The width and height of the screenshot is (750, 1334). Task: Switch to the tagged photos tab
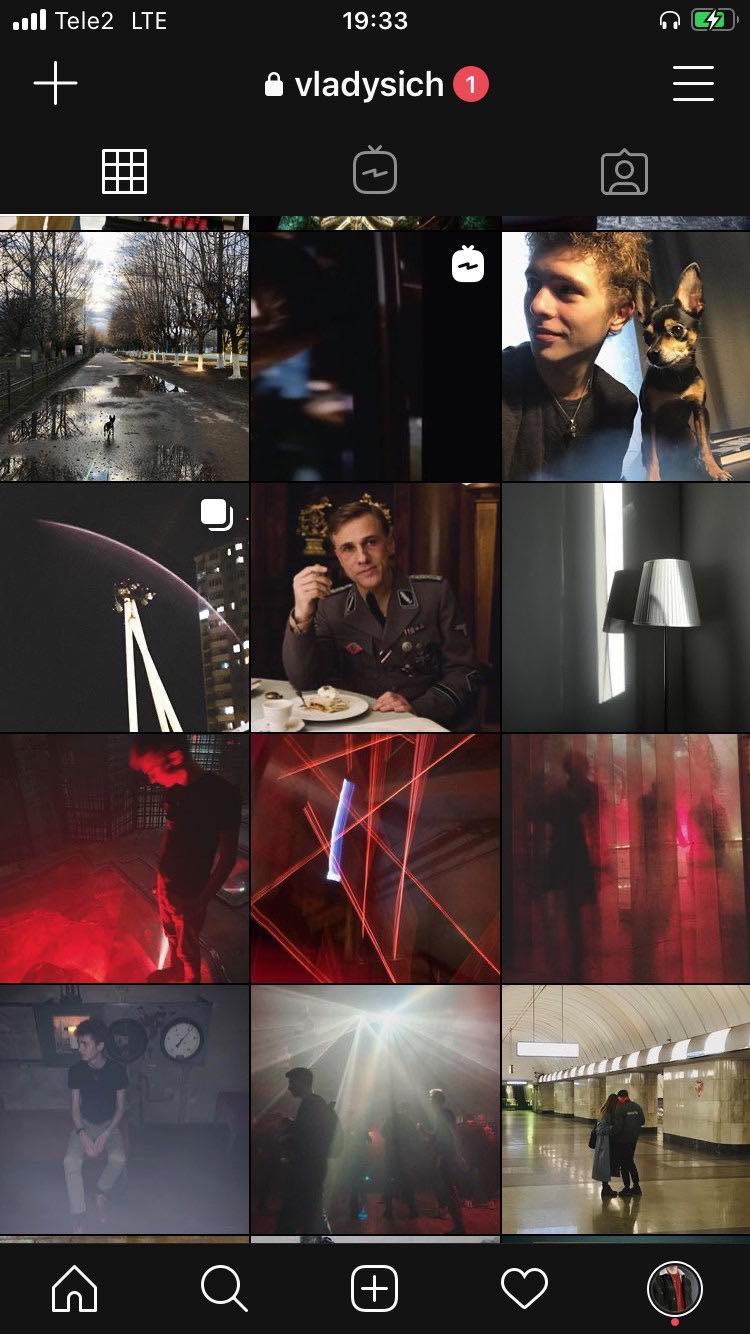point(625,173)
